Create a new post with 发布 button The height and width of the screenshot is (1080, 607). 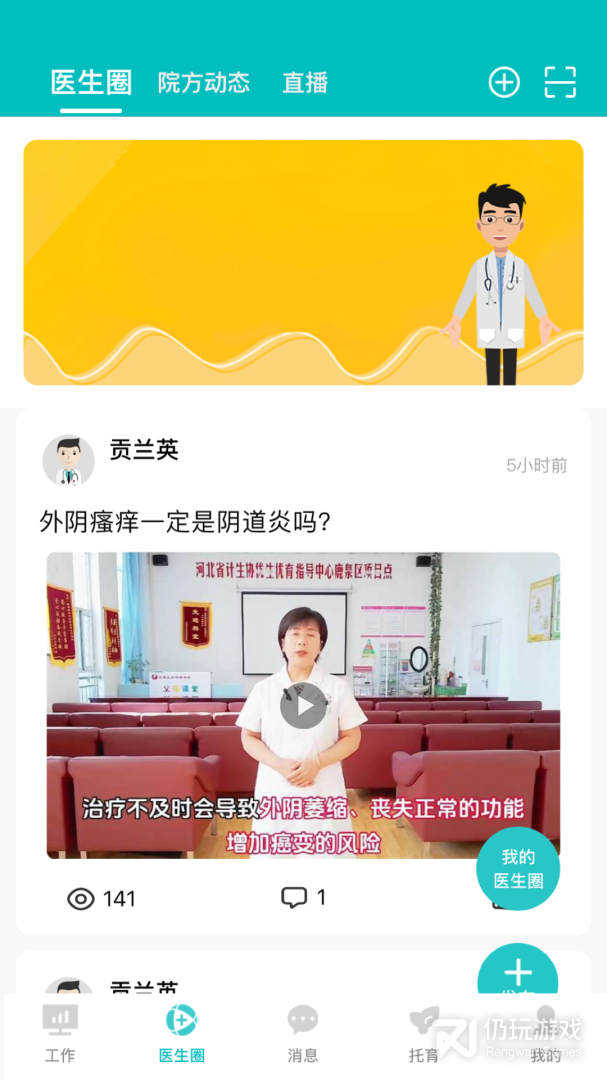(517, 975)
